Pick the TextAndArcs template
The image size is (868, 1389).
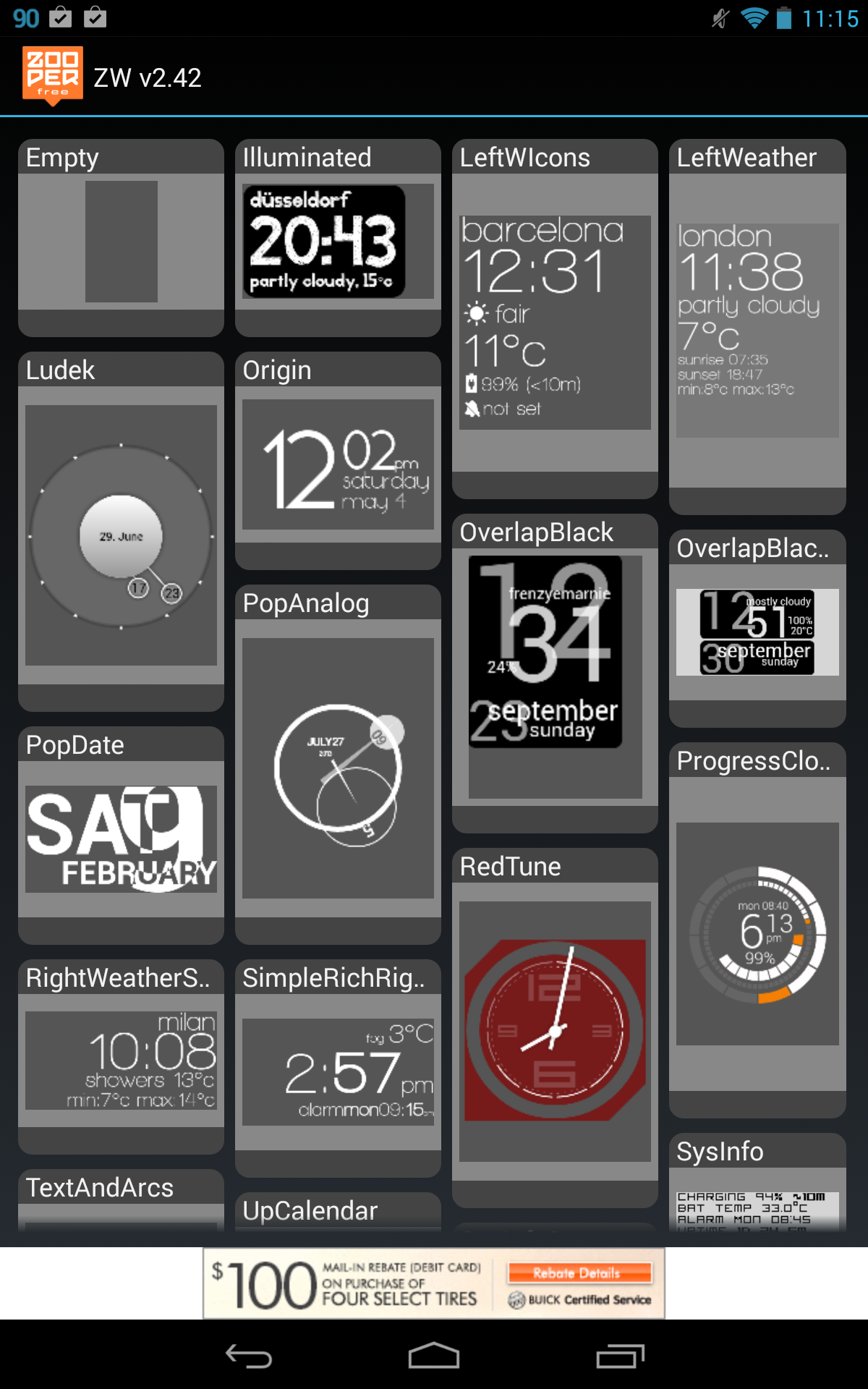coord(121,1201)
